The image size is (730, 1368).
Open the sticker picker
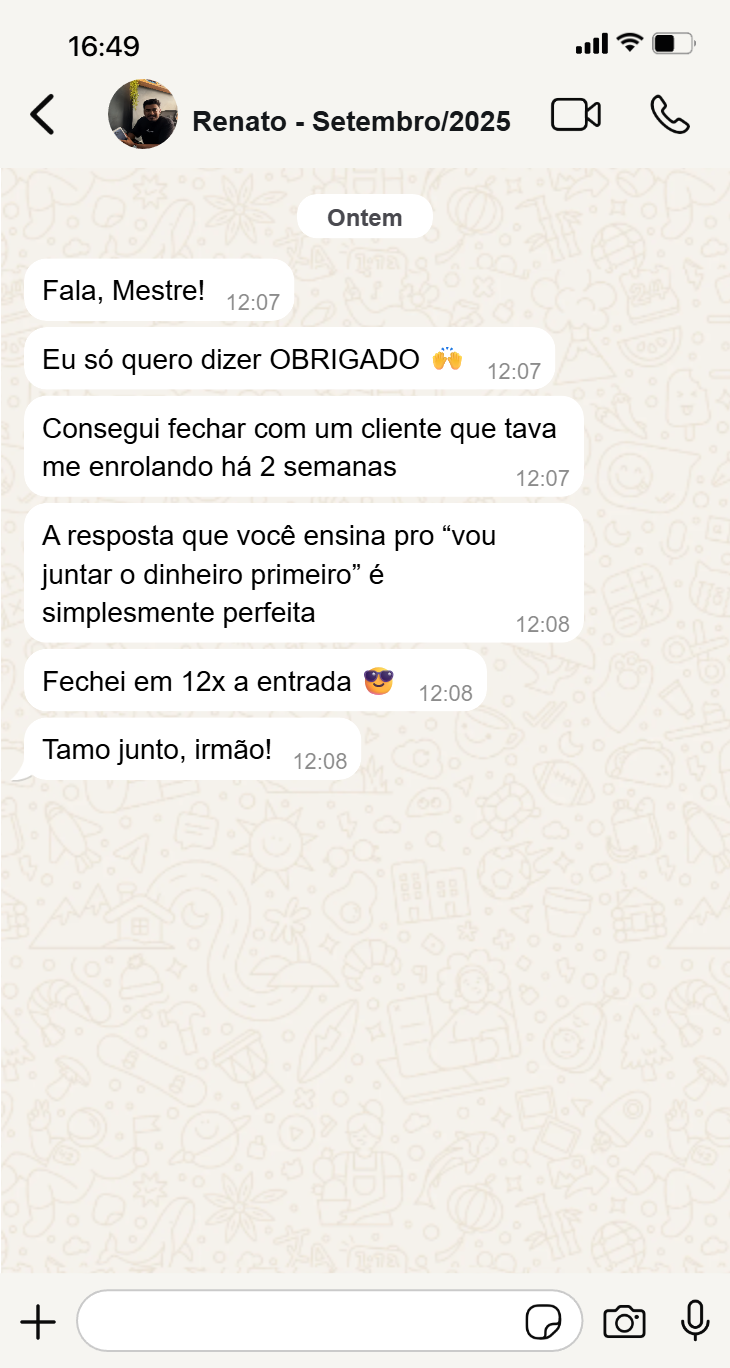click(x=543, y=1322)
